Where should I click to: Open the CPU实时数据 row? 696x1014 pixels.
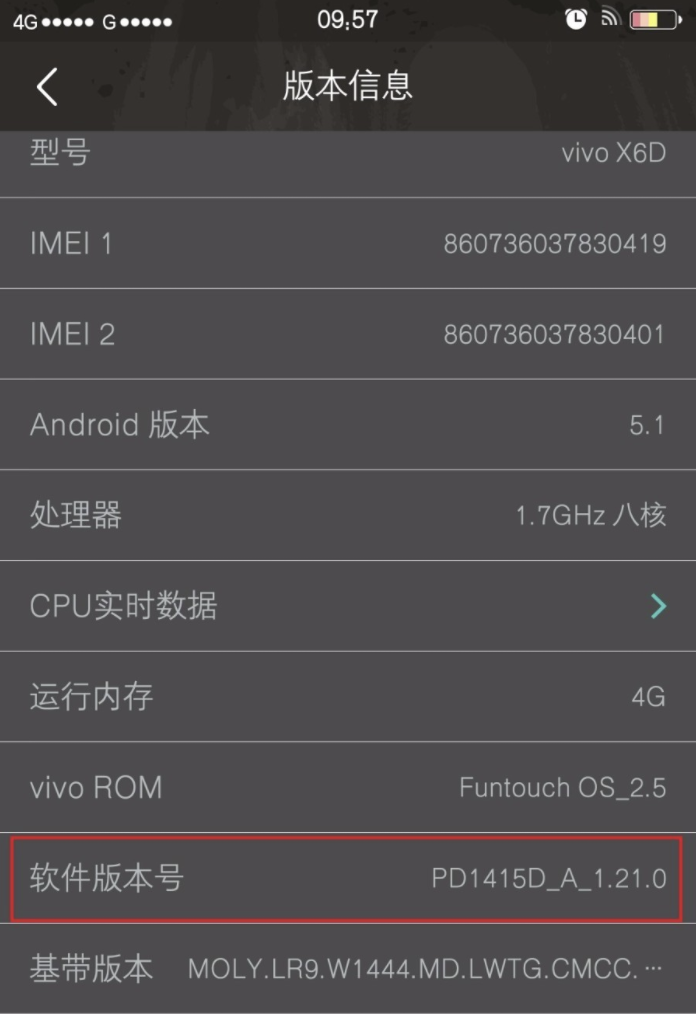[347, 606]
